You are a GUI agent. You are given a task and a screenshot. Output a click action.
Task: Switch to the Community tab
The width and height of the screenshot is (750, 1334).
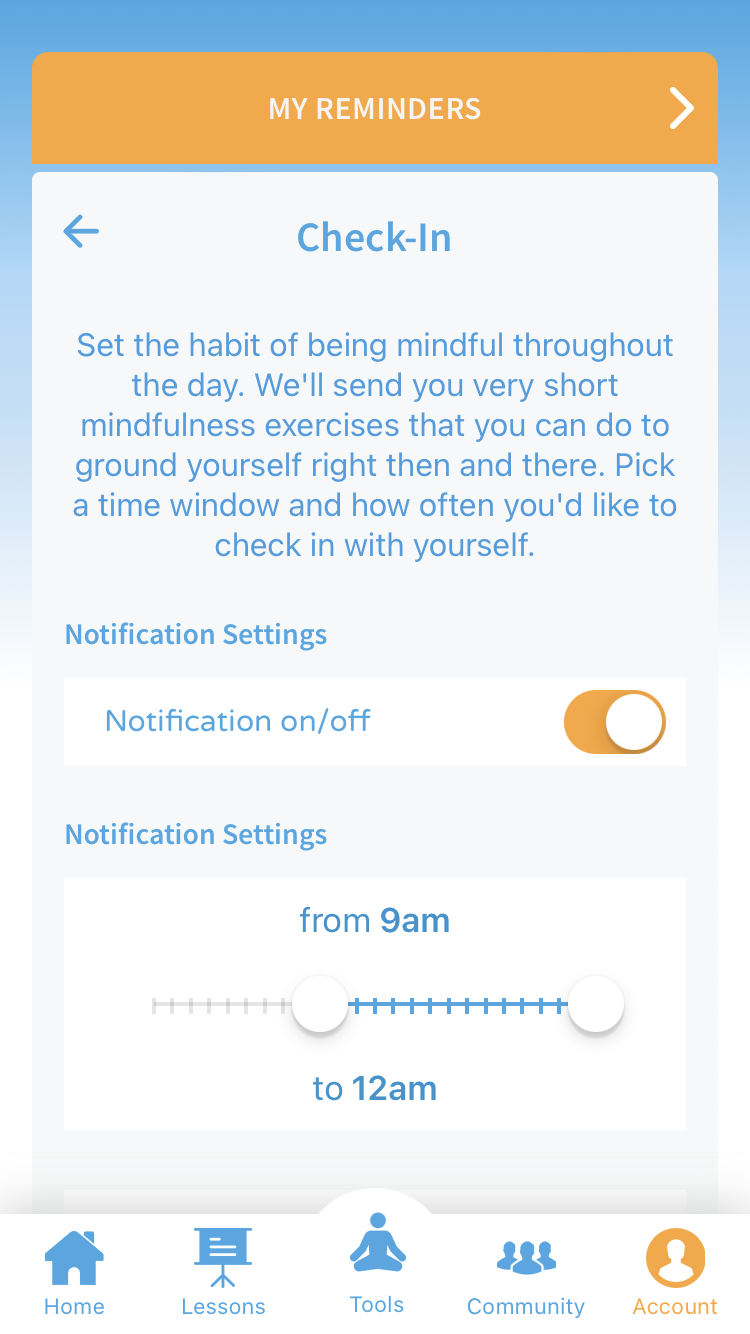click(526, 1272)
